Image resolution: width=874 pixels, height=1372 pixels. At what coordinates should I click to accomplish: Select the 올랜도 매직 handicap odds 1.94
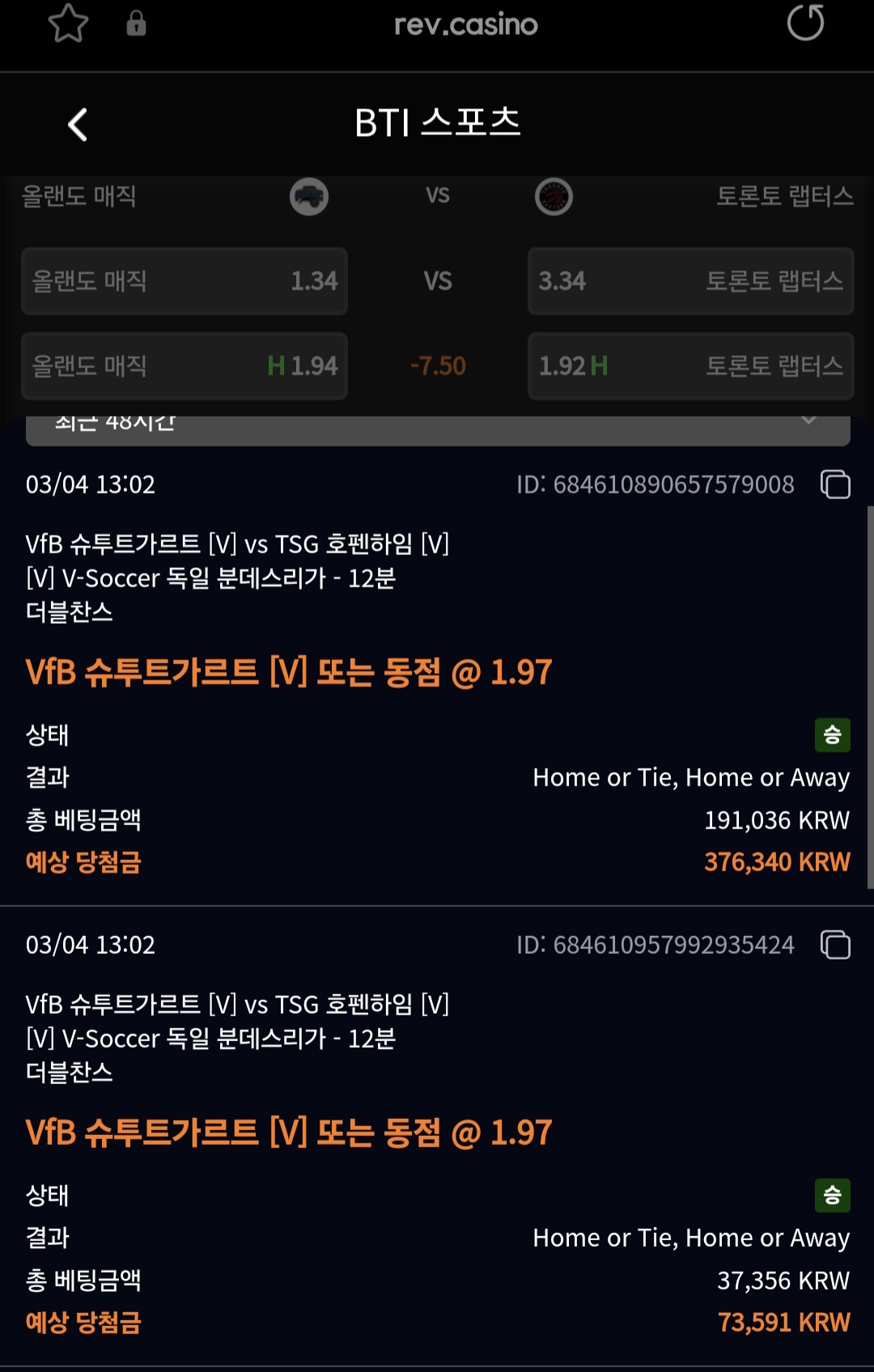(x=185, y=366)
